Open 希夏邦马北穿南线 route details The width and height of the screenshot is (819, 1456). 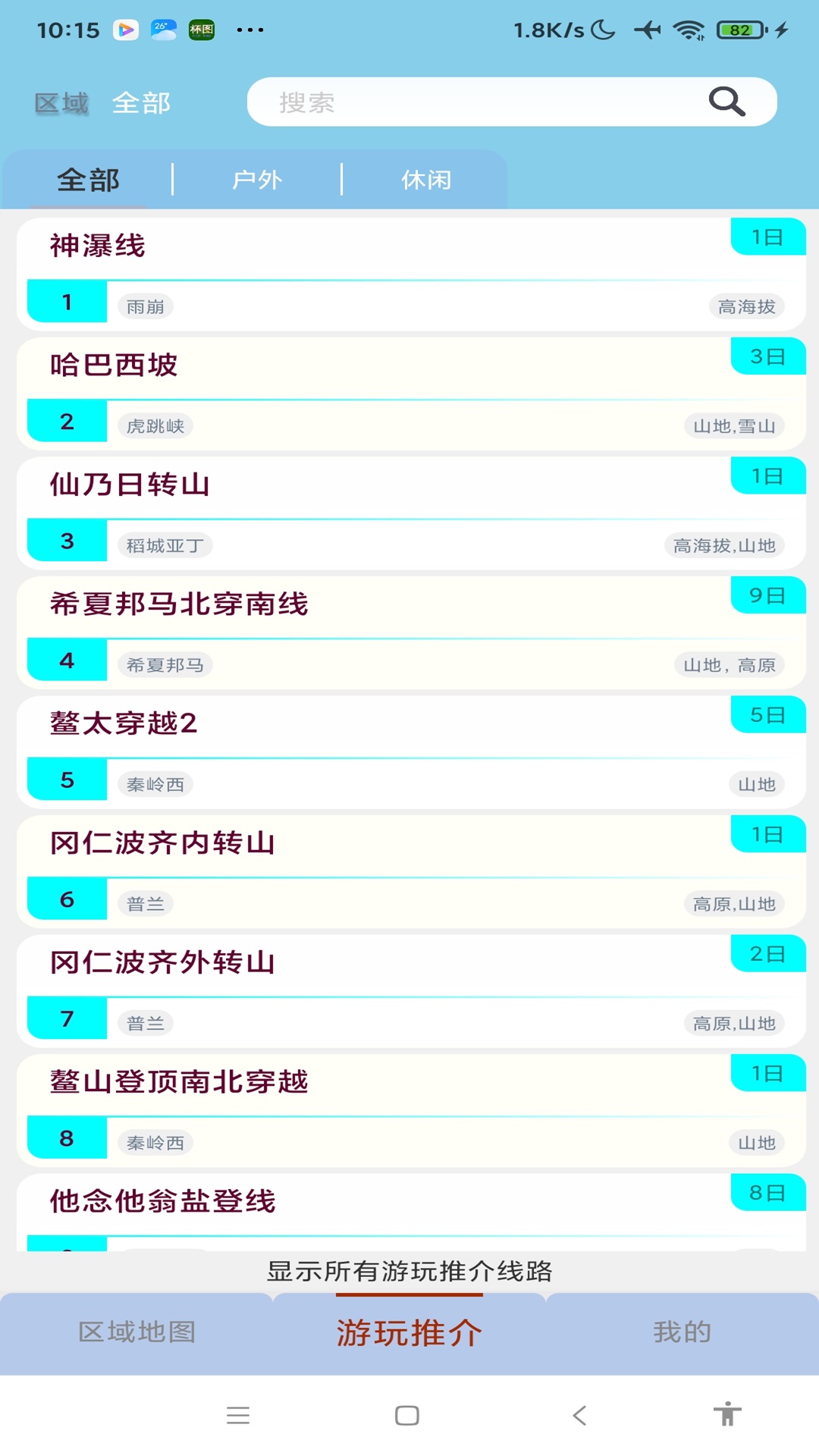click(x=411, y=633)
